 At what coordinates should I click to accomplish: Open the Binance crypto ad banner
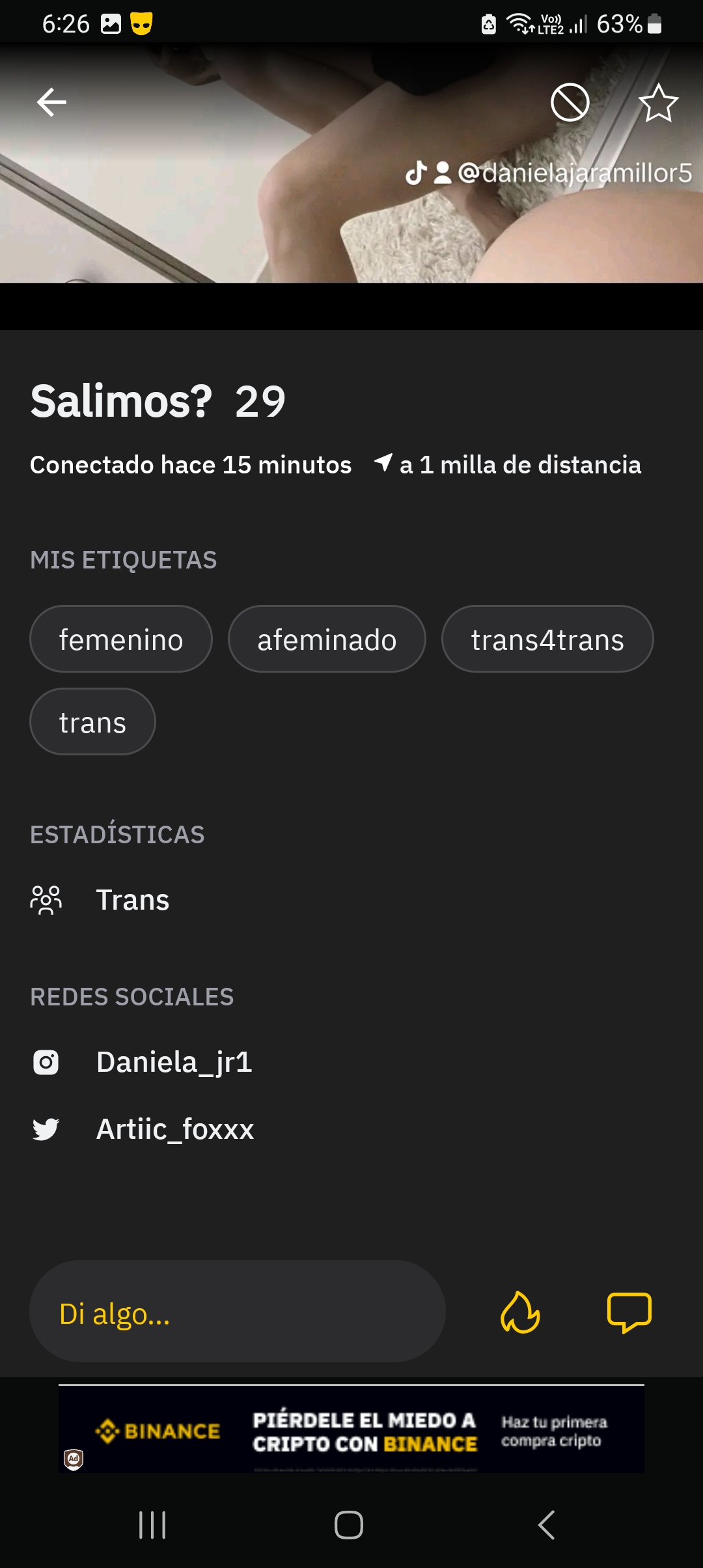click(351, 1431)
